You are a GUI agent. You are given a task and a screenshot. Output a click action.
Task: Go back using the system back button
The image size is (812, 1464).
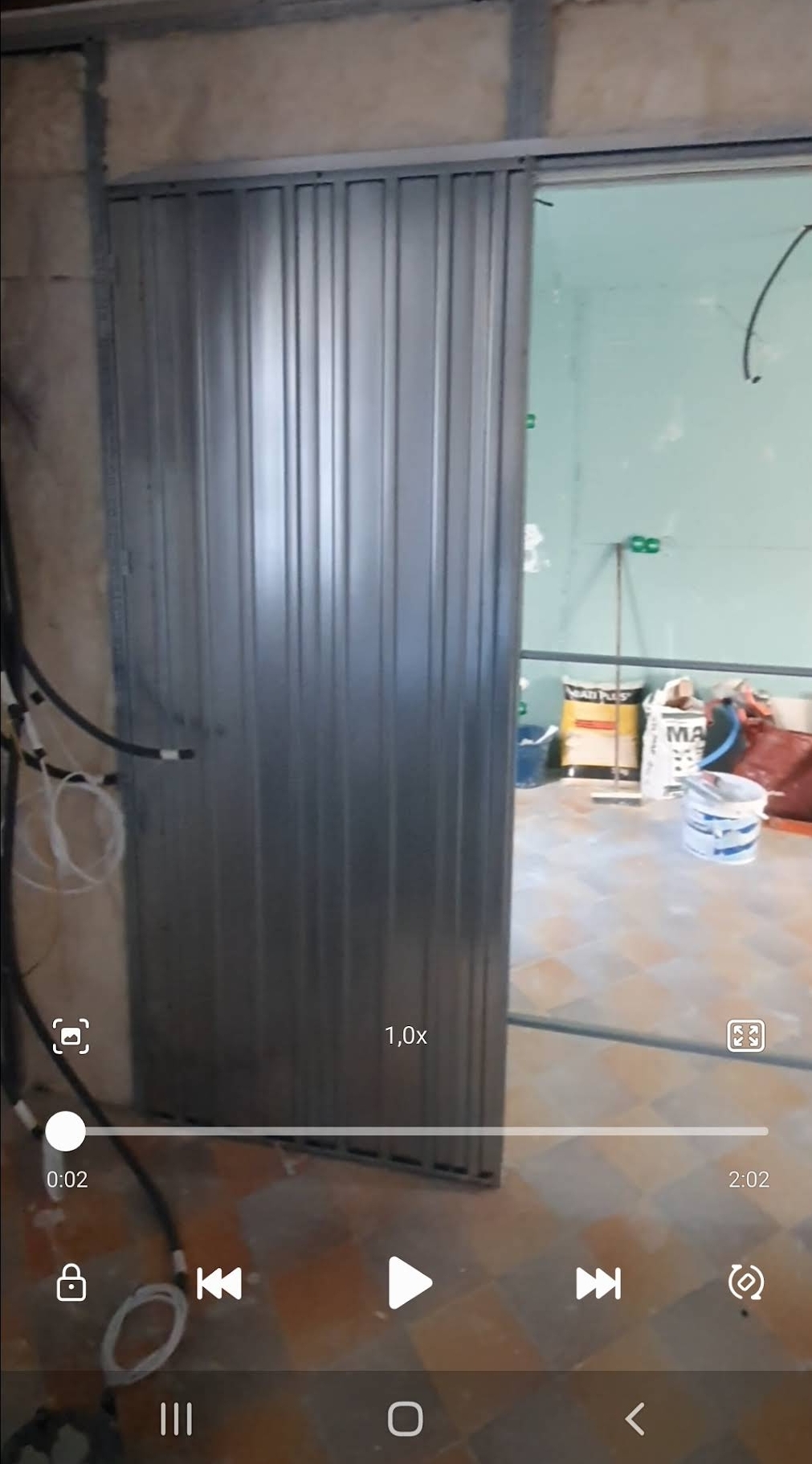coord(635,1419)
